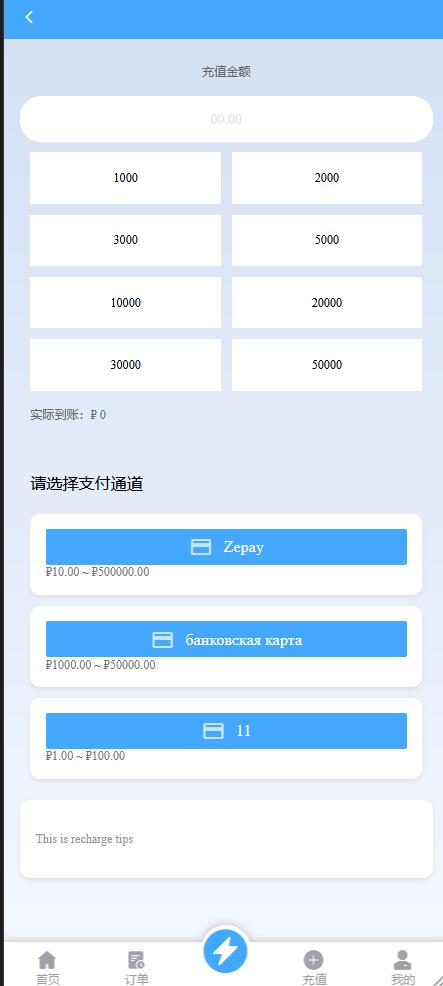Choose the 5000 preset amount
The width and height of the screenshot is (443, 986).
click(327, 240)
